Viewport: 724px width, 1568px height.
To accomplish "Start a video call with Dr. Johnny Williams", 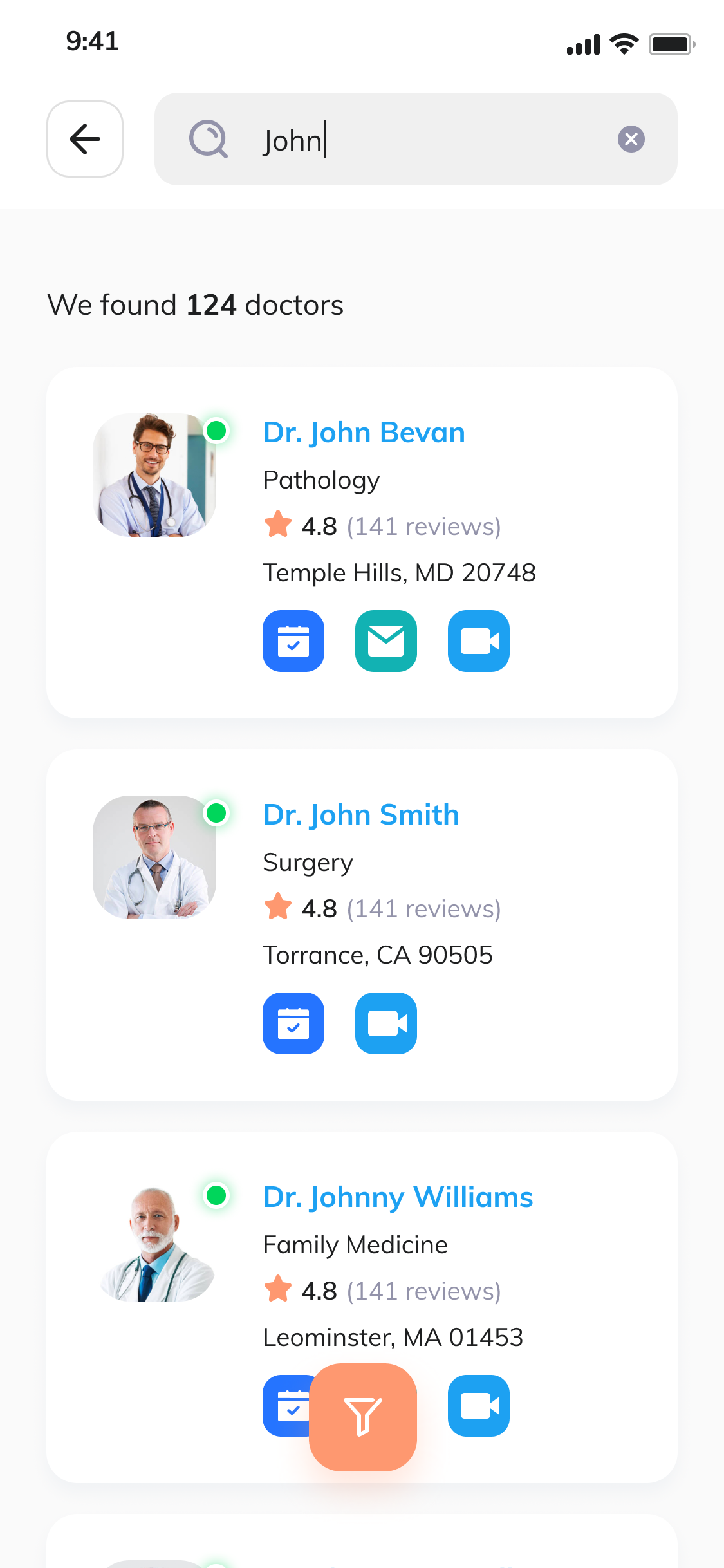I will click(x=479, y=1406).
